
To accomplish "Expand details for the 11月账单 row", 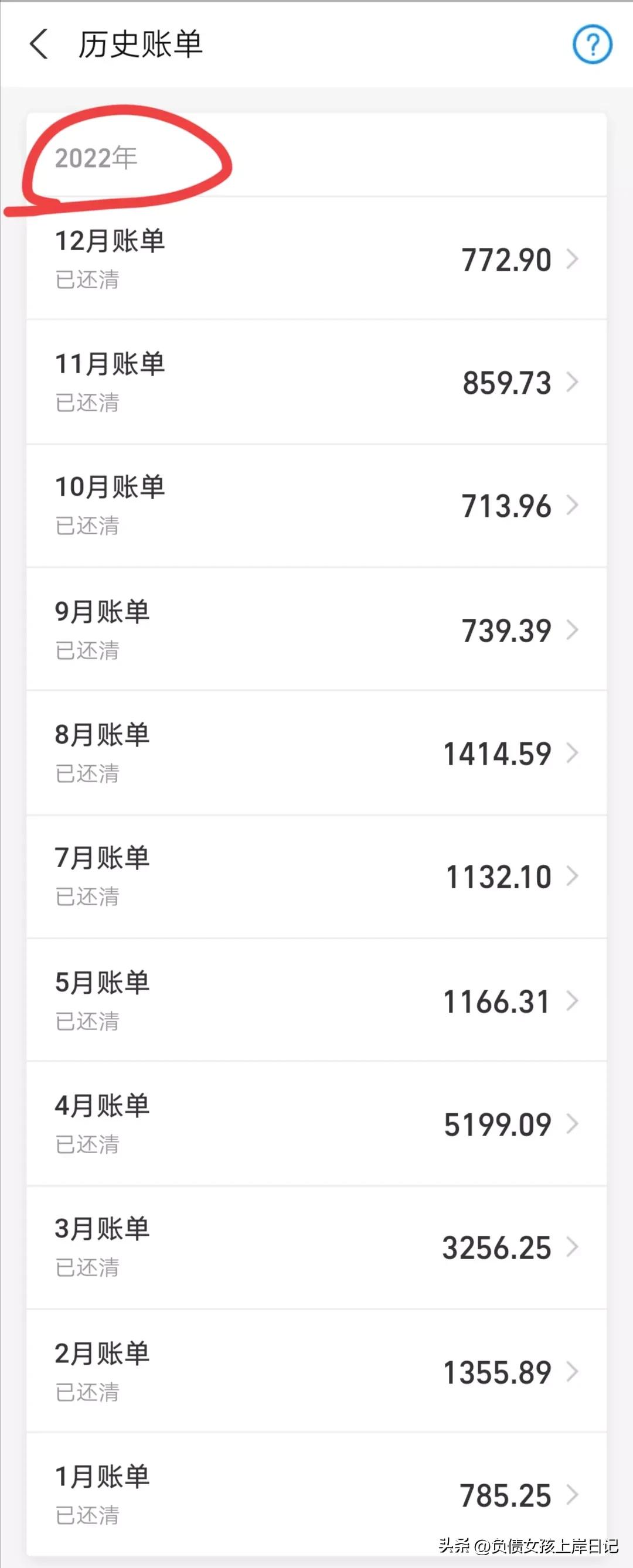I will 573,382.
